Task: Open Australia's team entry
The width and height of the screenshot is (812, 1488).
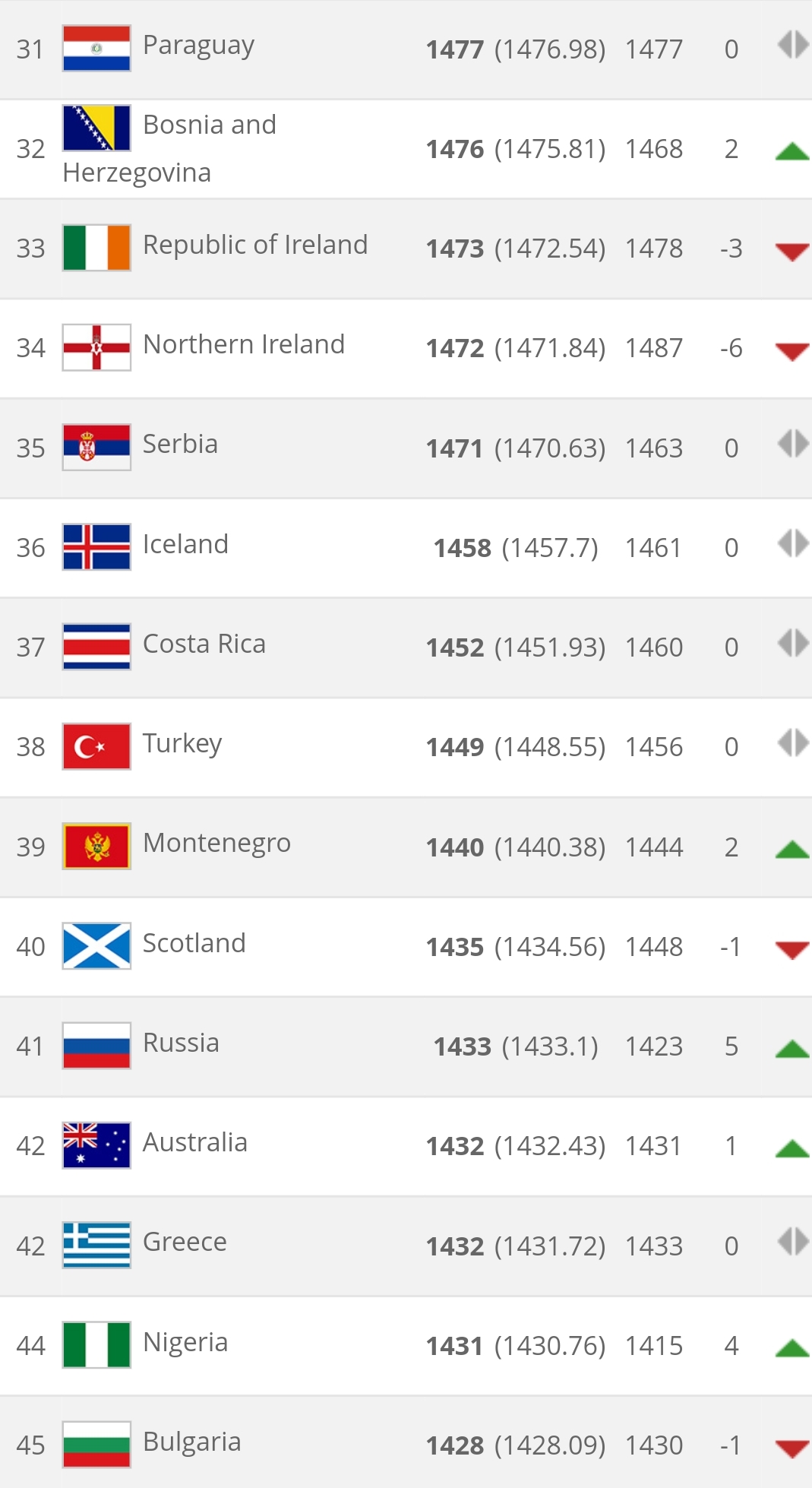Action: point(406,1146)
